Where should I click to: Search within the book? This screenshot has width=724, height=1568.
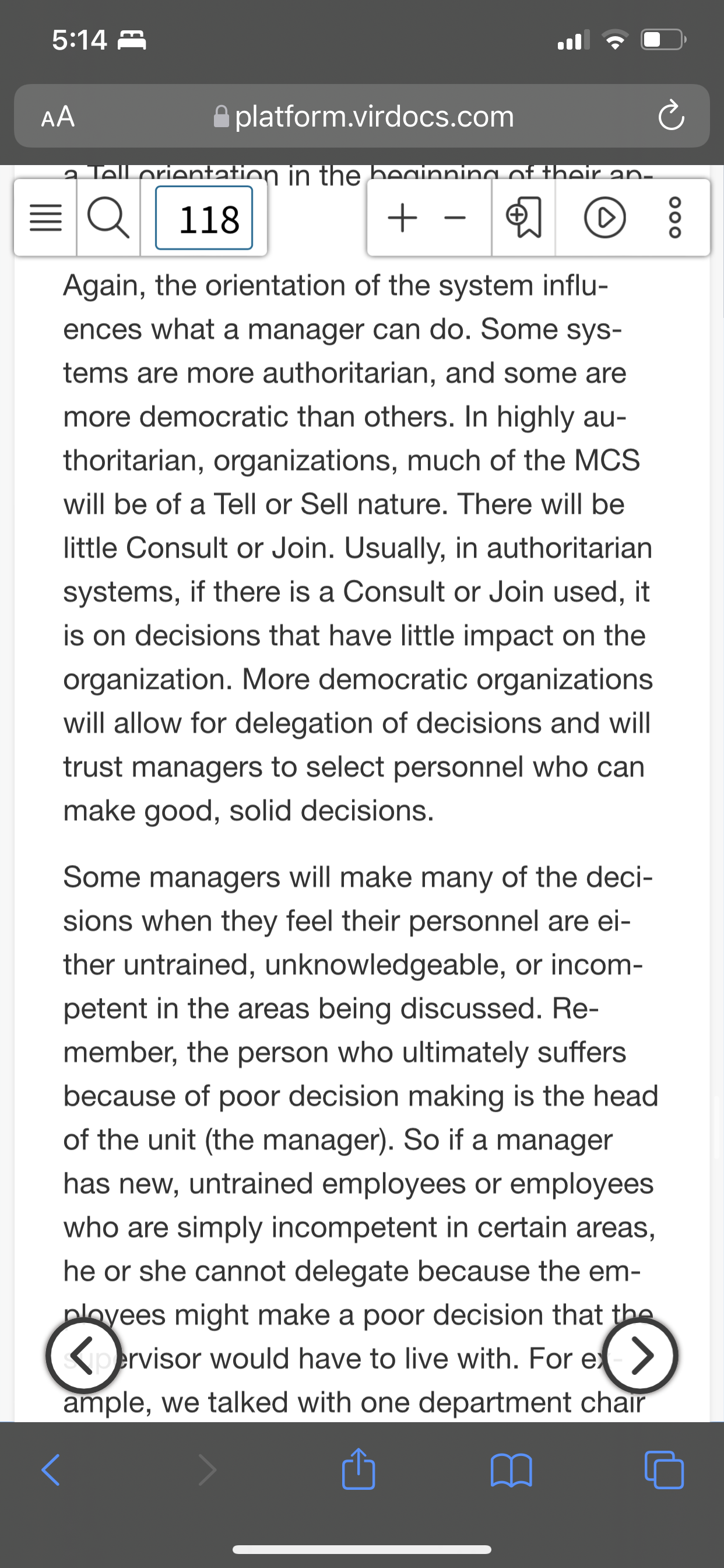point(109,218)
